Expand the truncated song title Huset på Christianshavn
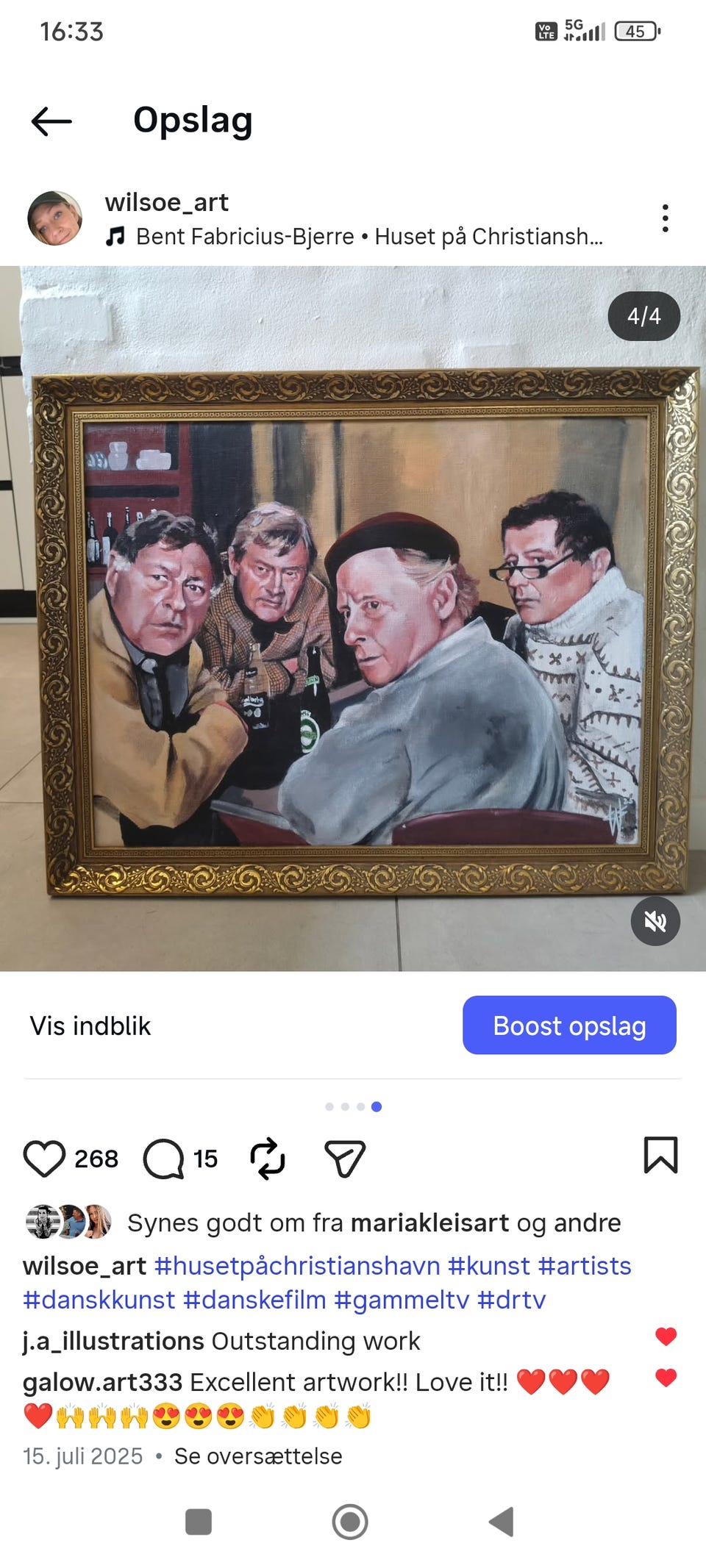This screenshot has width=706, height=1568. 489,237
